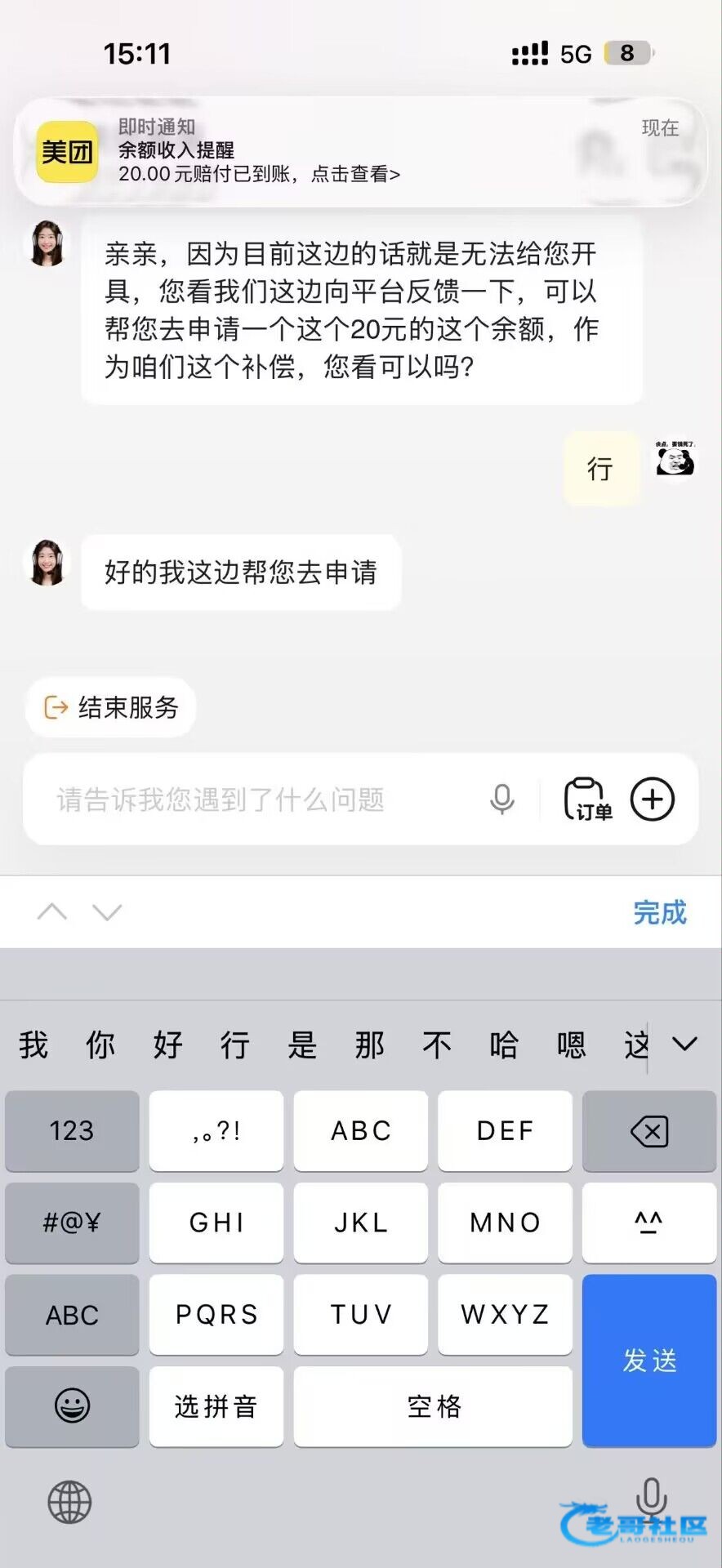The image size is (722, 1568).
Task: Tap the voice input microphone in message box
Action: tap(501, 800)
